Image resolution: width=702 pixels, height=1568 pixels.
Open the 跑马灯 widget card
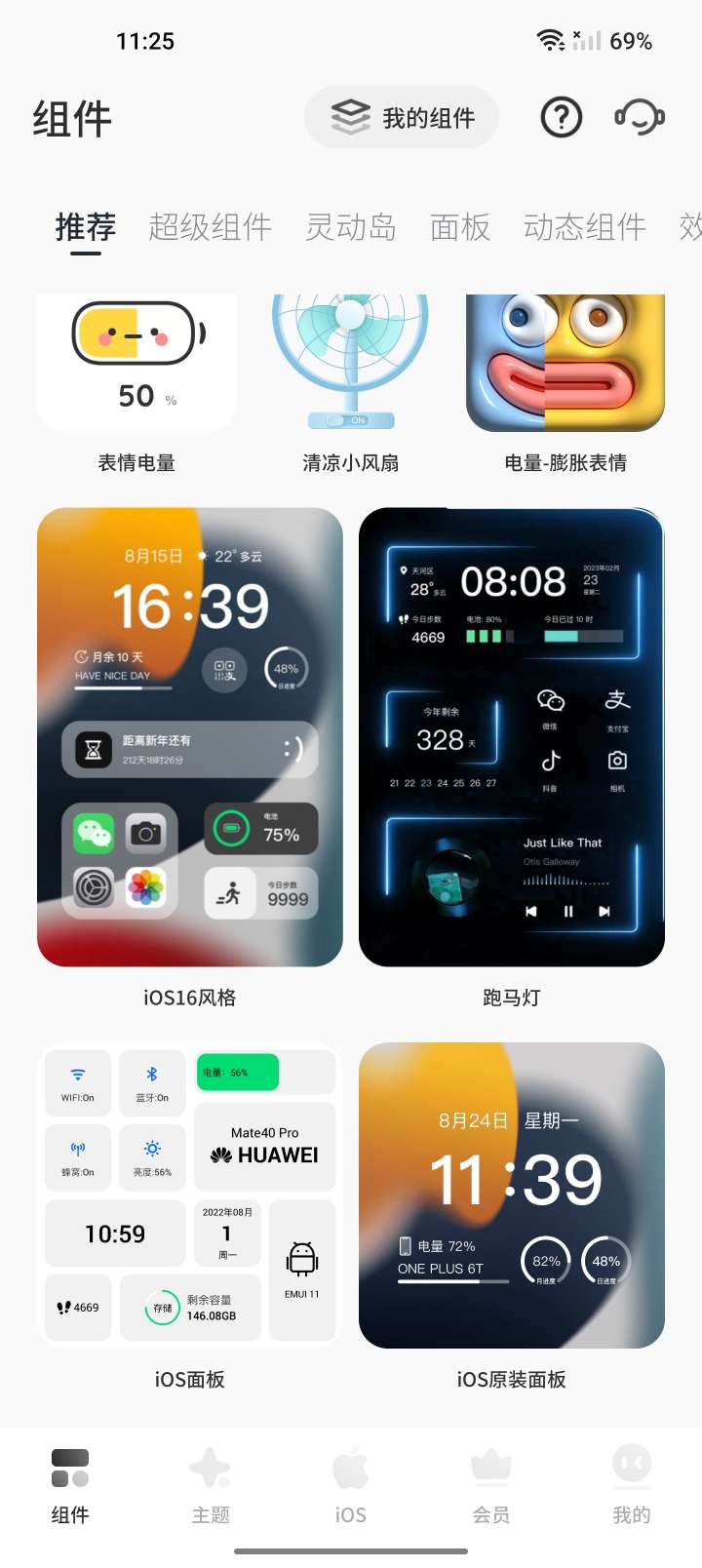tap(512, 737)
